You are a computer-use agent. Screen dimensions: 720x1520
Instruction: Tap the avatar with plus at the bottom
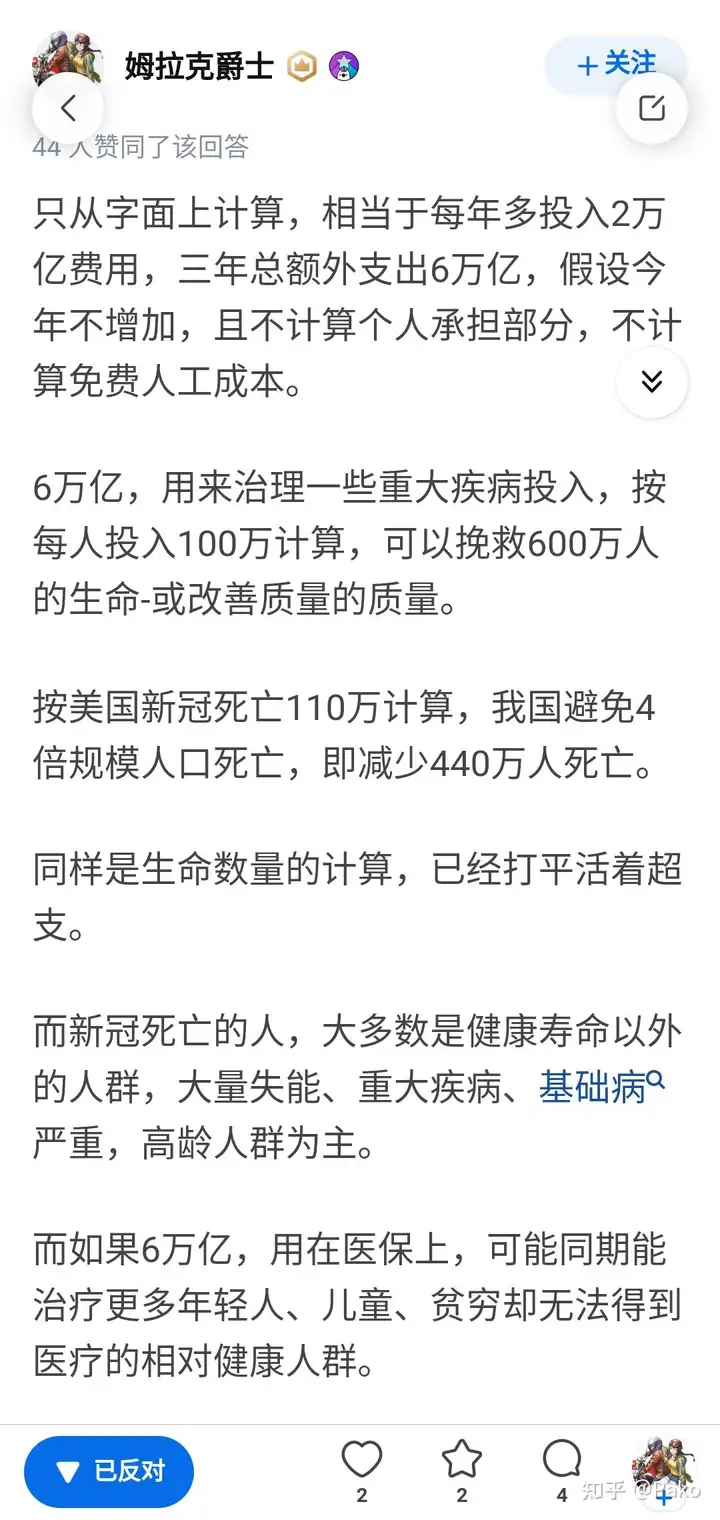click(x=662, y=1468)
